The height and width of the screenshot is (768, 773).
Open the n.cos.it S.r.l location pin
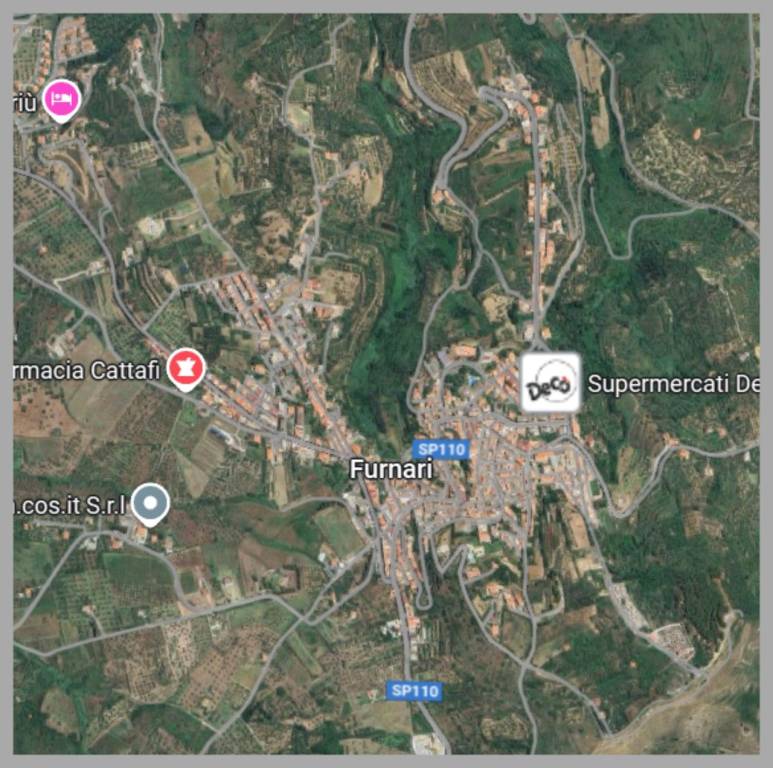(x=151, y=503)
